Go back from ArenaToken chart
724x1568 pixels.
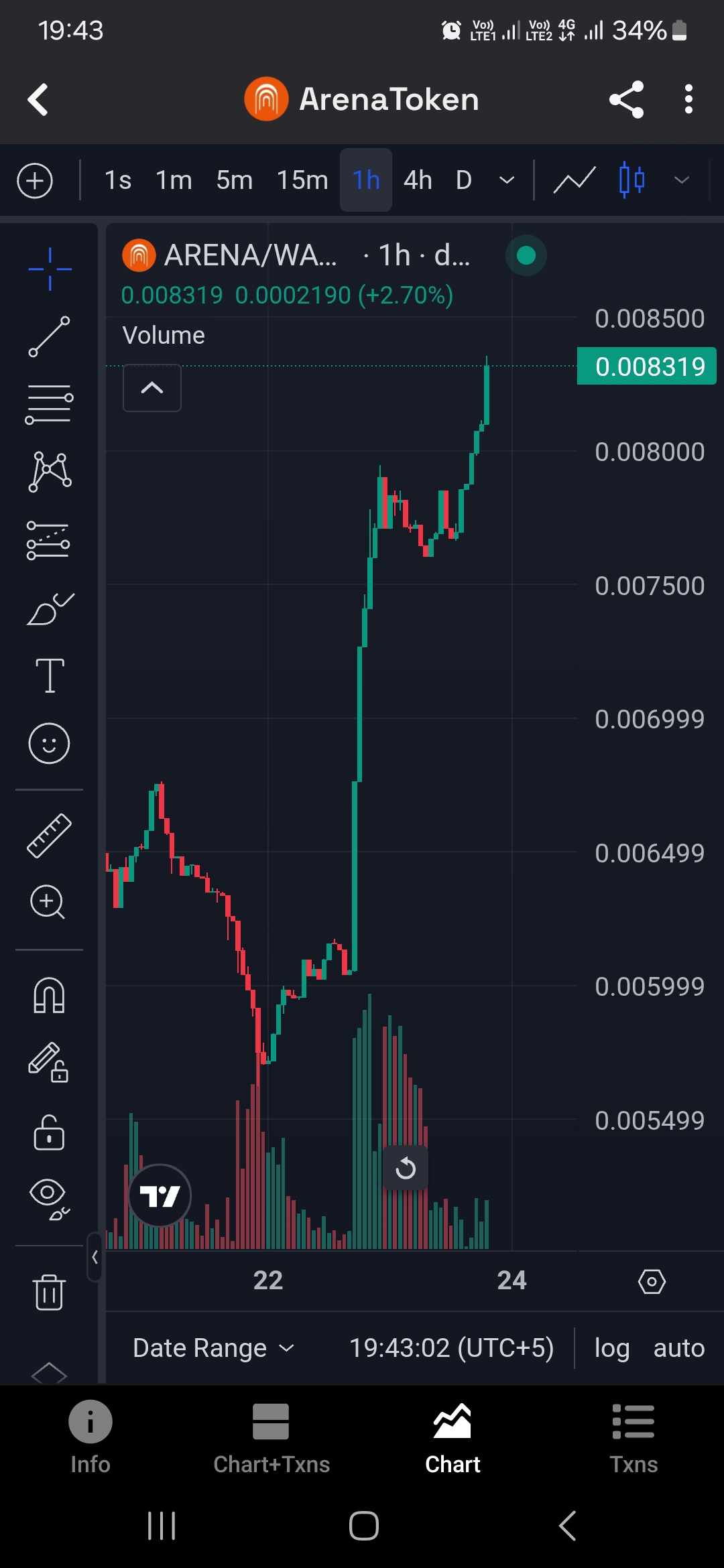click(x=38, y=100)
